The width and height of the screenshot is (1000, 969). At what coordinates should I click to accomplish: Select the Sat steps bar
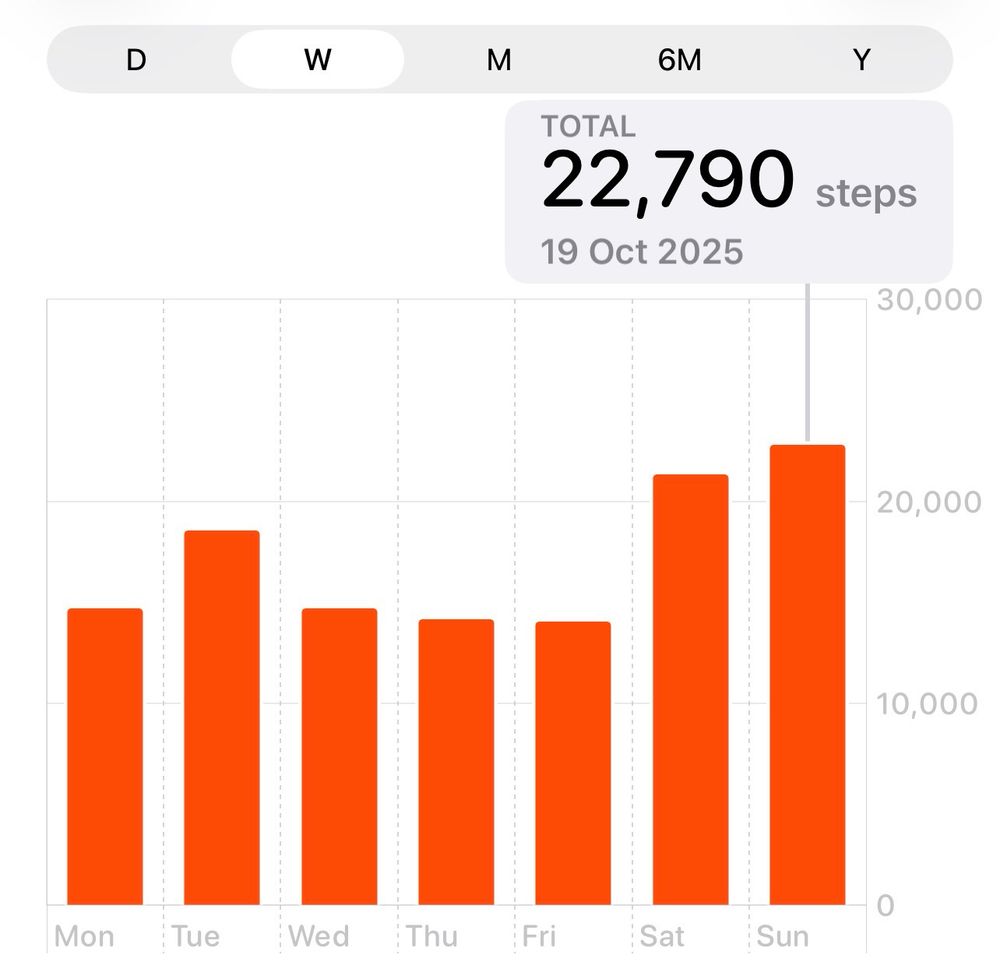(690, 689)
